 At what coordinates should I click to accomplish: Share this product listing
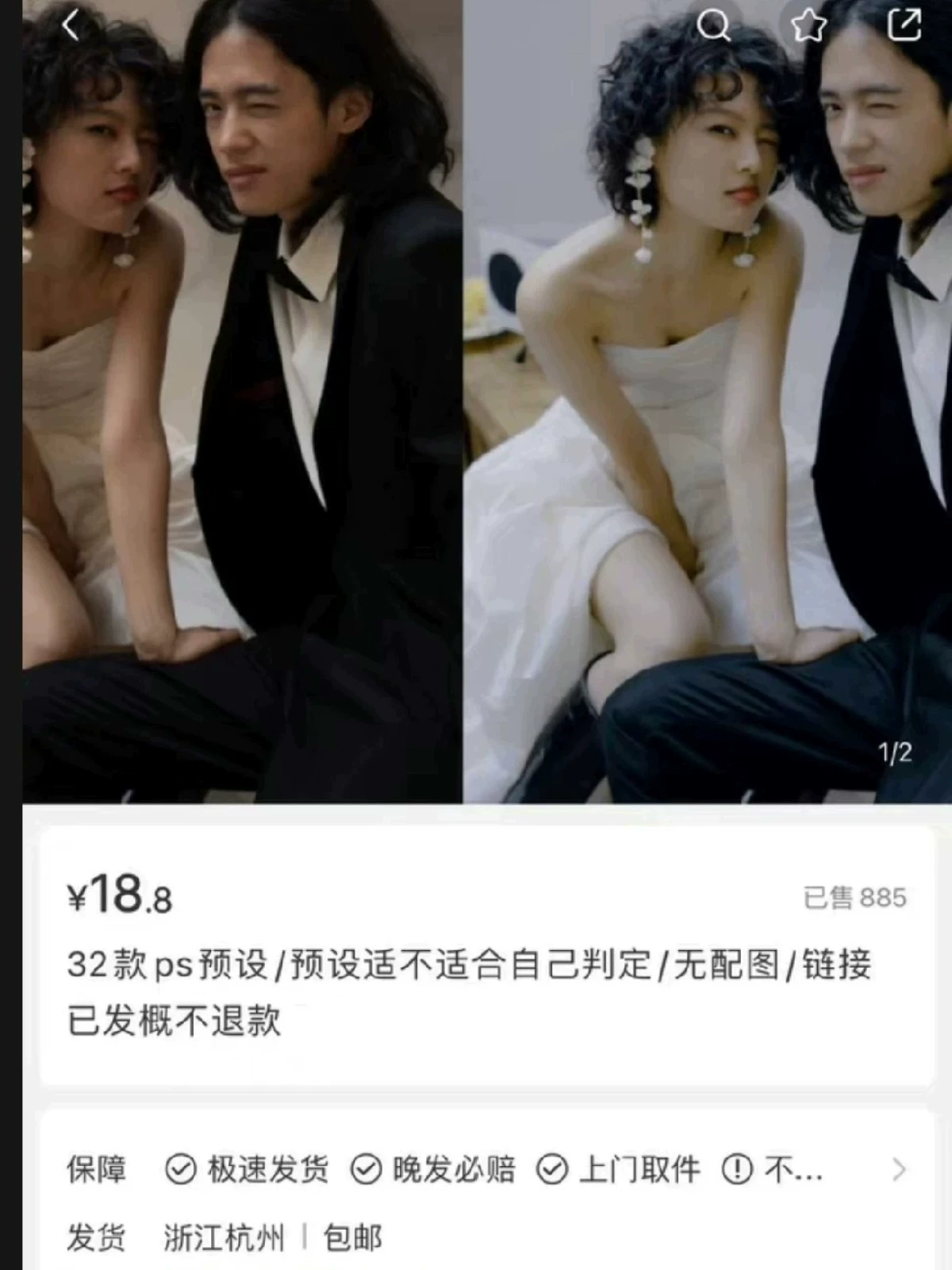pyautogui.click(x=904, y=25)
